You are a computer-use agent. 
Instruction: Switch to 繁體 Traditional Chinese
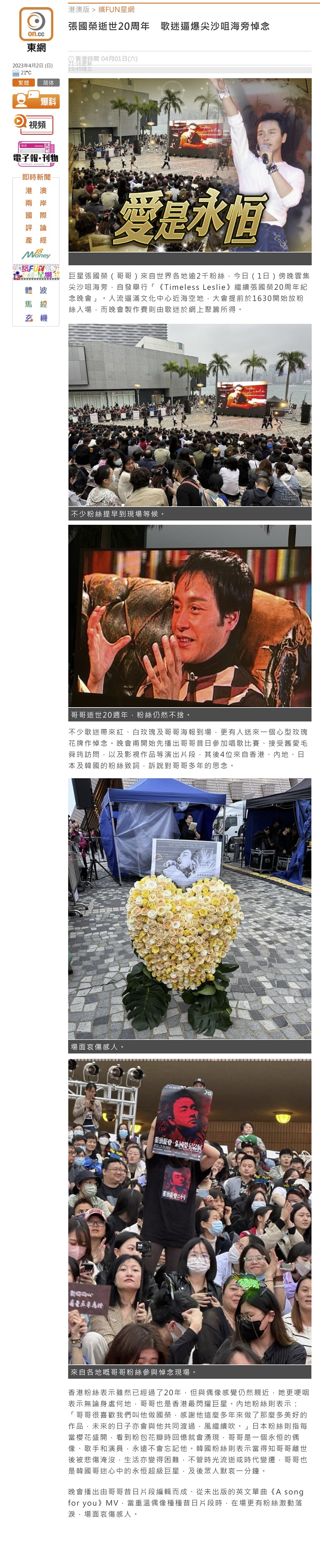click(x=24, y=83)
